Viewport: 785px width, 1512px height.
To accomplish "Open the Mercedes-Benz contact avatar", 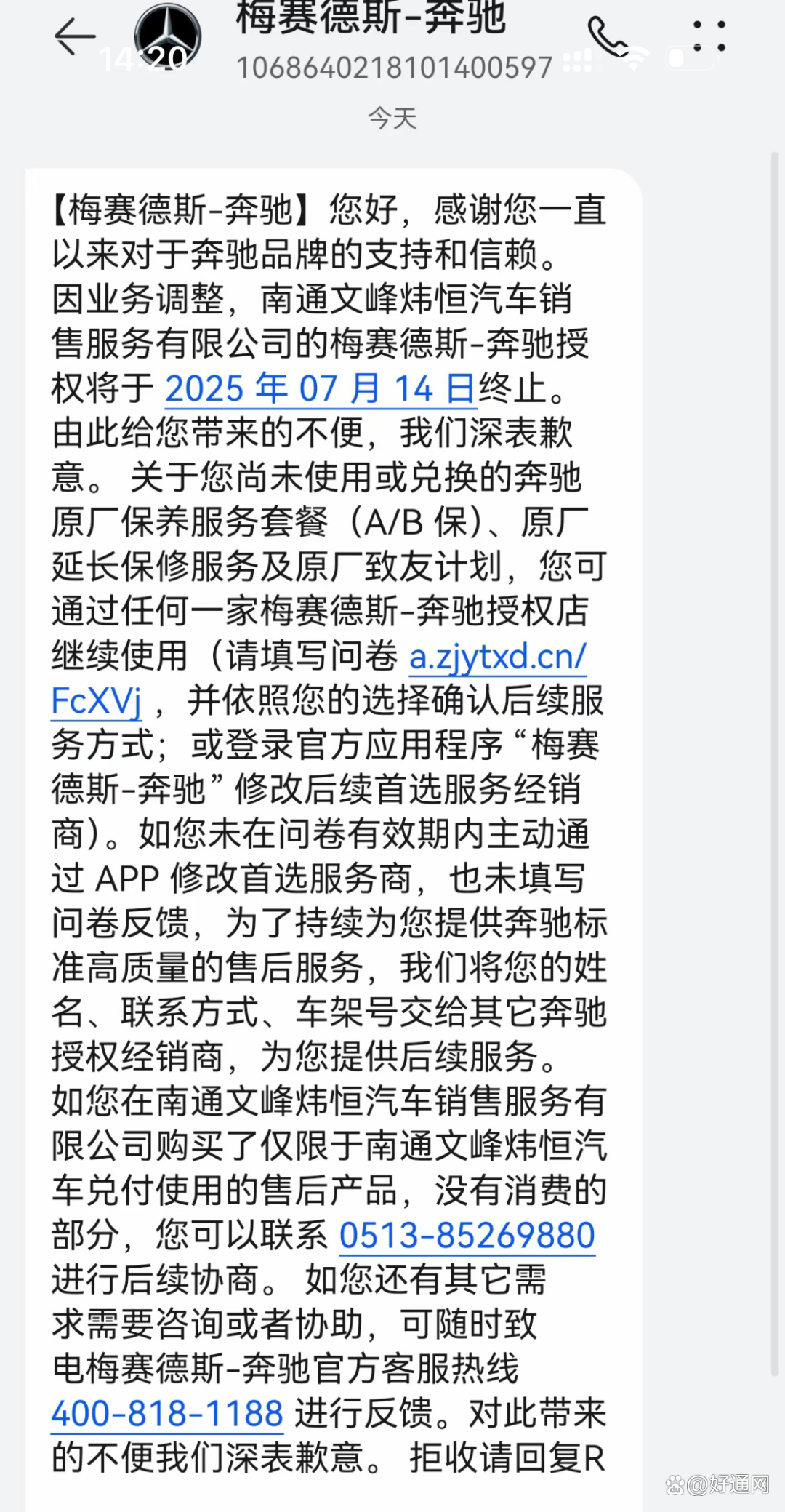I will 168,36.
